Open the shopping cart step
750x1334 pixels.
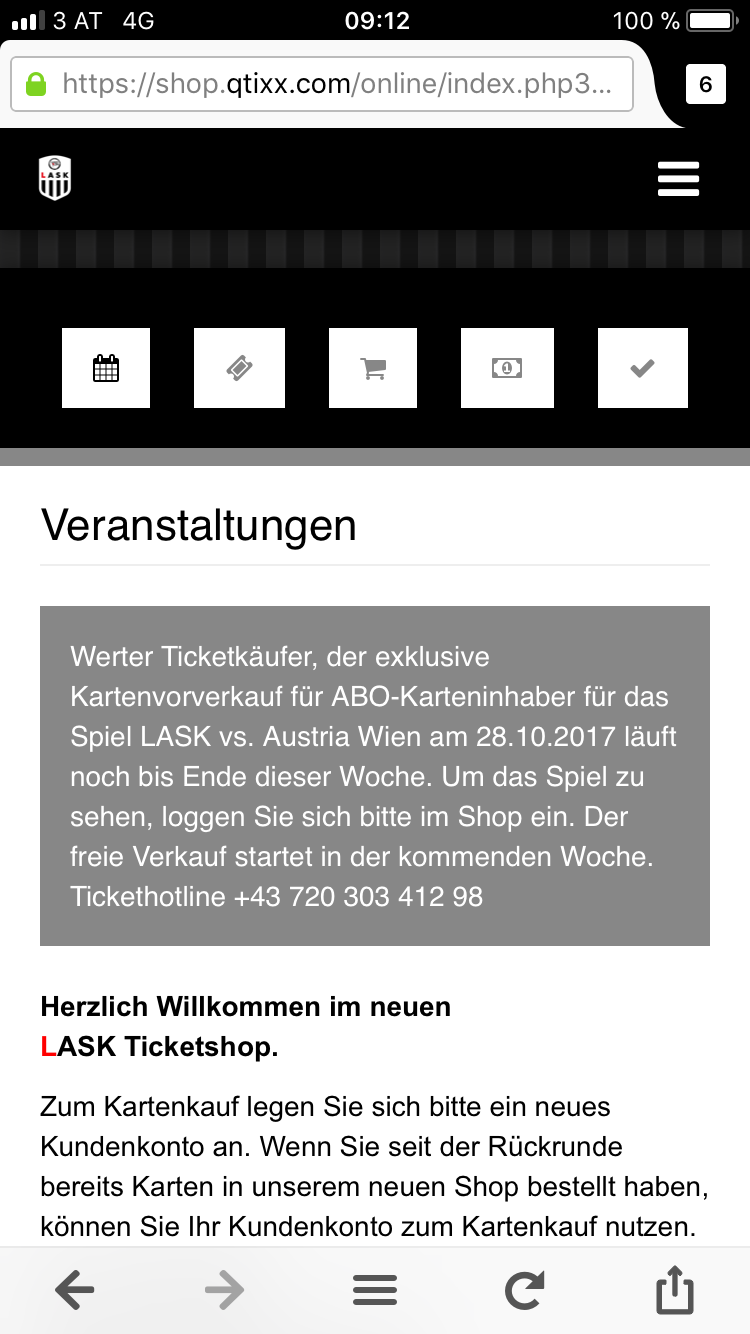[x=373, y=368]
